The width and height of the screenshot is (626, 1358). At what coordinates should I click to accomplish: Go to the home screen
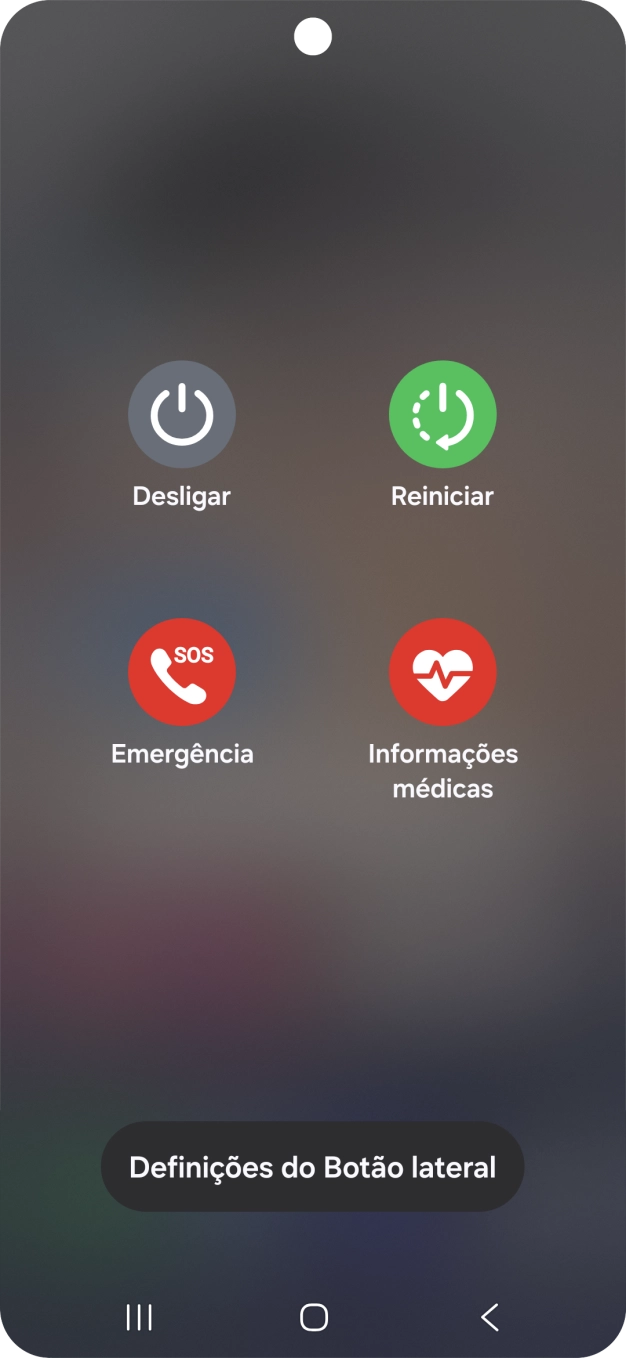coord(314,1318)
